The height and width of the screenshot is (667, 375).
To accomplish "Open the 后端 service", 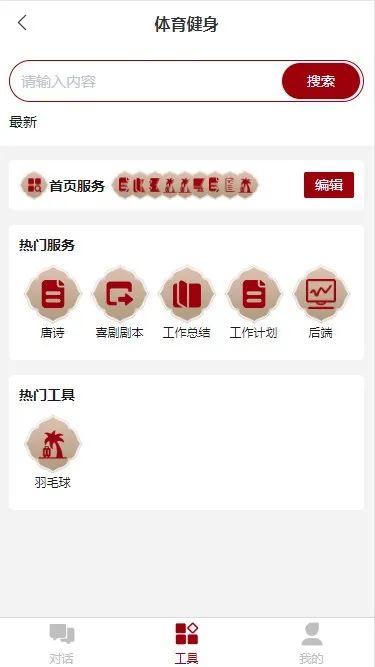I will pos(321,302).
